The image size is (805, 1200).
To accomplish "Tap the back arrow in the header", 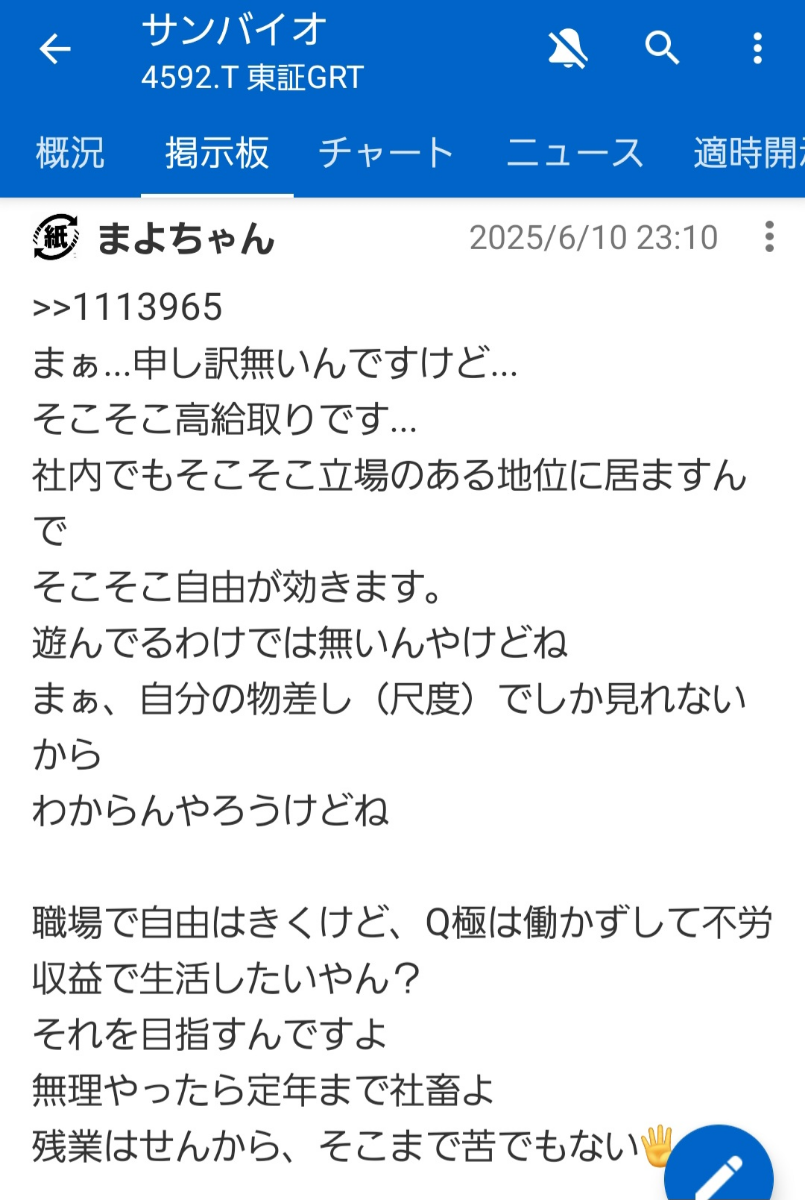I will tap(56, 48).
